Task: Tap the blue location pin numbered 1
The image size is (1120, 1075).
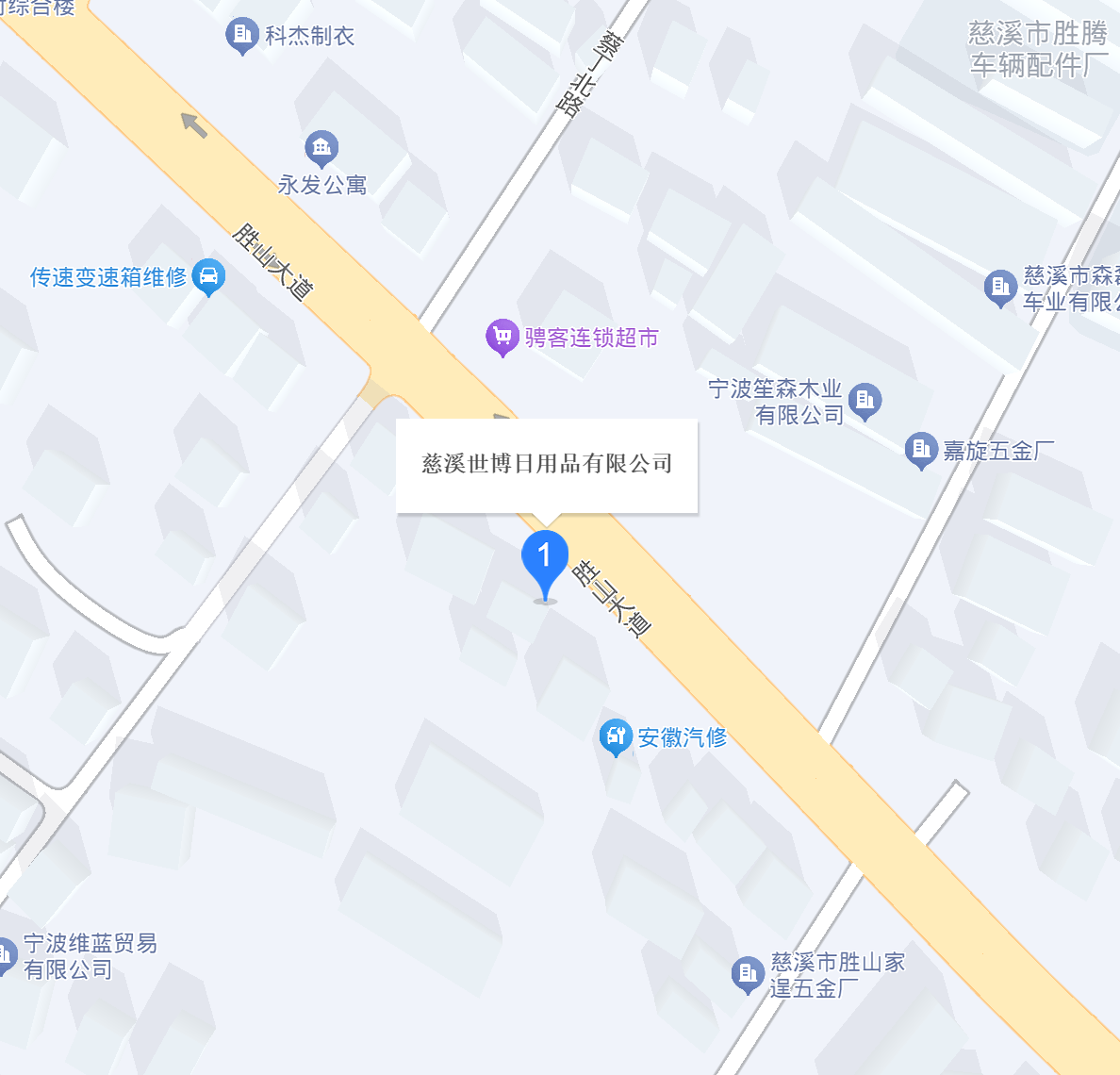Action: point(545,557)
